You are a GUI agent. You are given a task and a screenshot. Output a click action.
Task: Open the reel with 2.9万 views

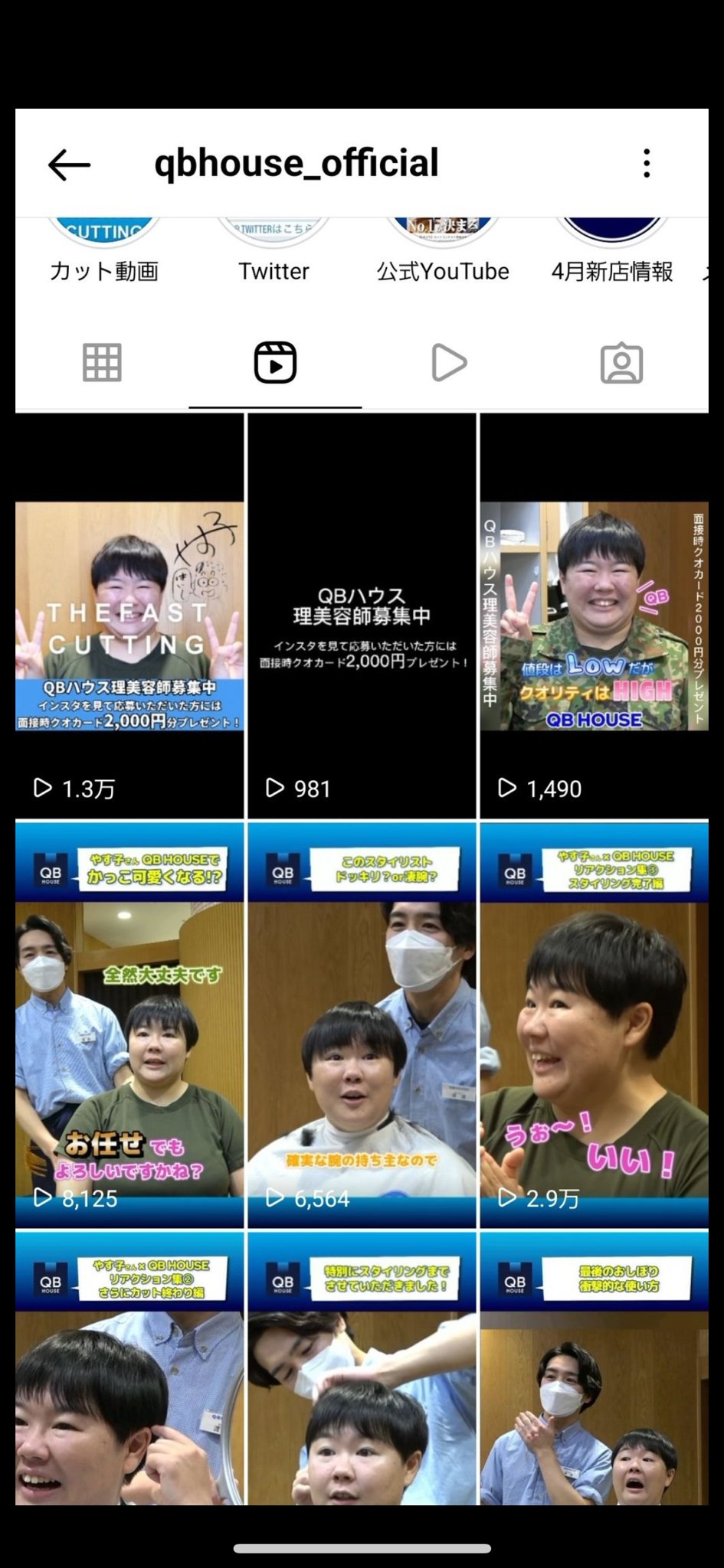(x=594, y=1024)
